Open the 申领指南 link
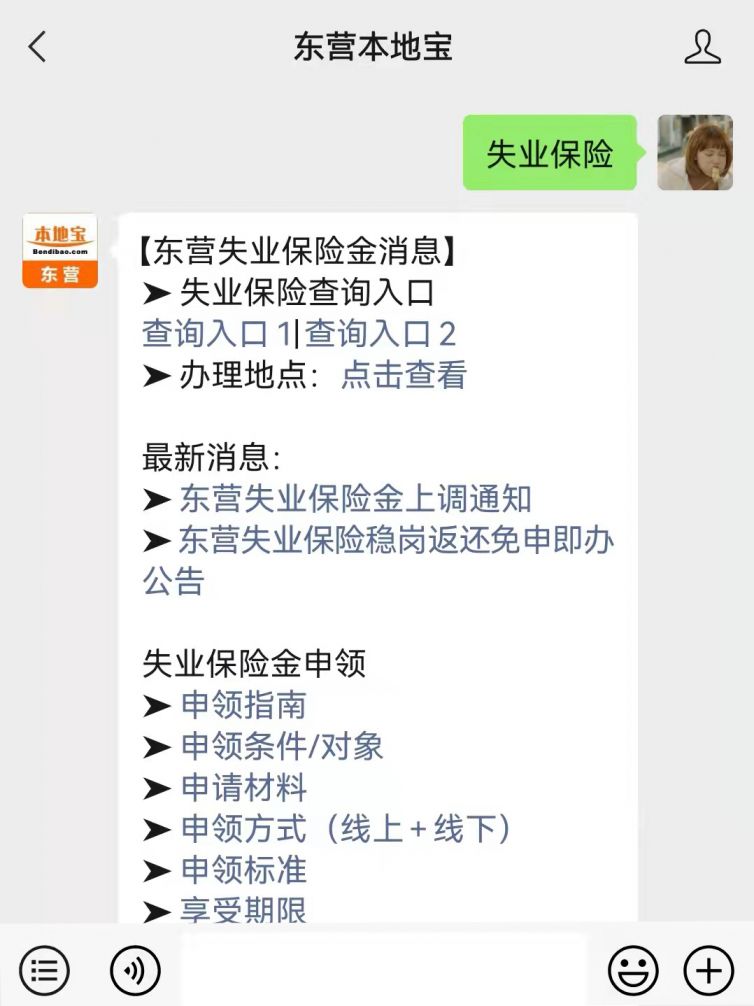Viewport: 754px width, 1006px height. 243,705
